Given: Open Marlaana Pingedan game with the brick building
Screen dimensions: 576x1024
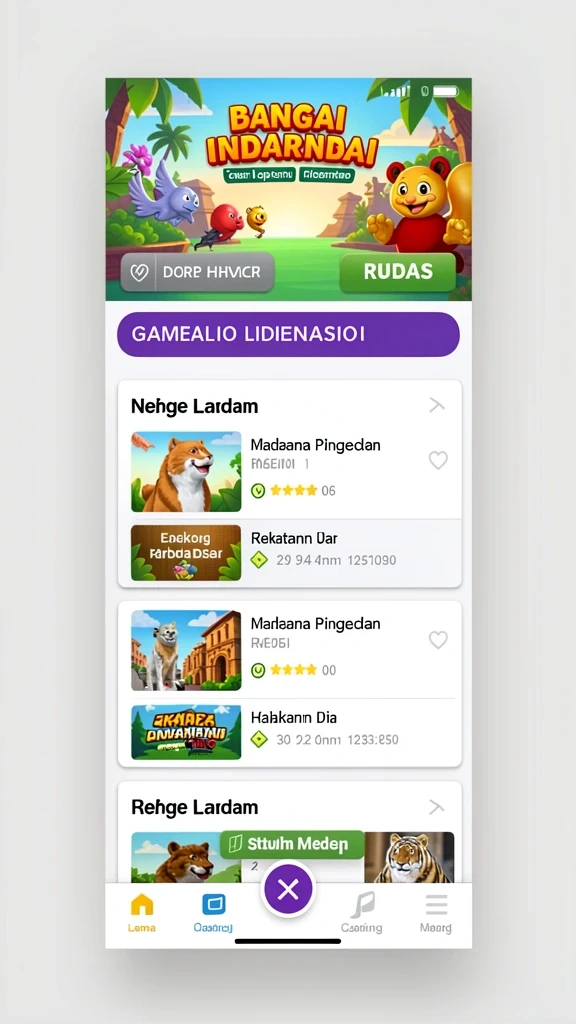Looking at the screenshot, I should point(289,650).
